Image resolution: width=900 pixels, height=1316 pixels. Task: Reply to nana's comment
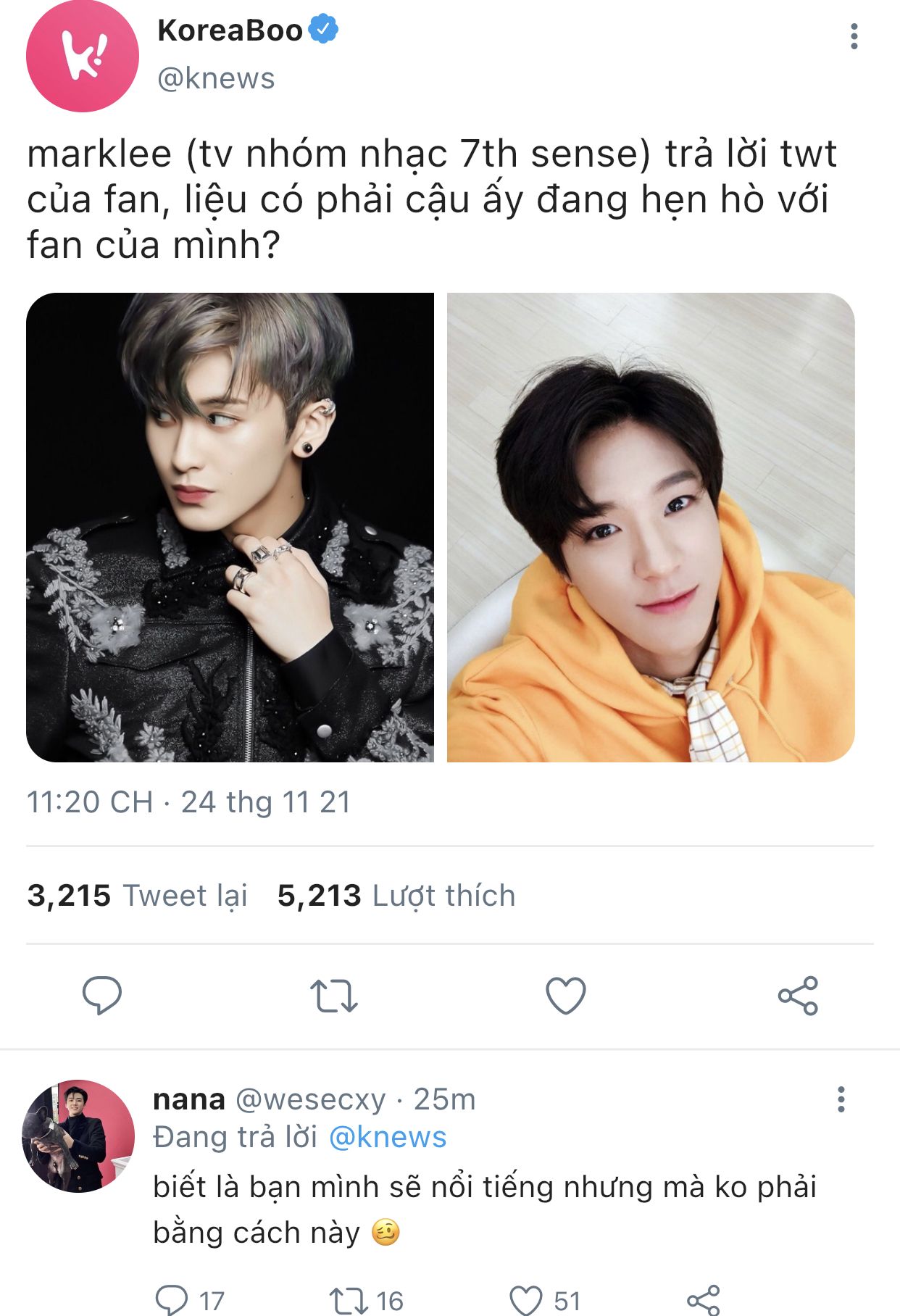pos(172,1300)
